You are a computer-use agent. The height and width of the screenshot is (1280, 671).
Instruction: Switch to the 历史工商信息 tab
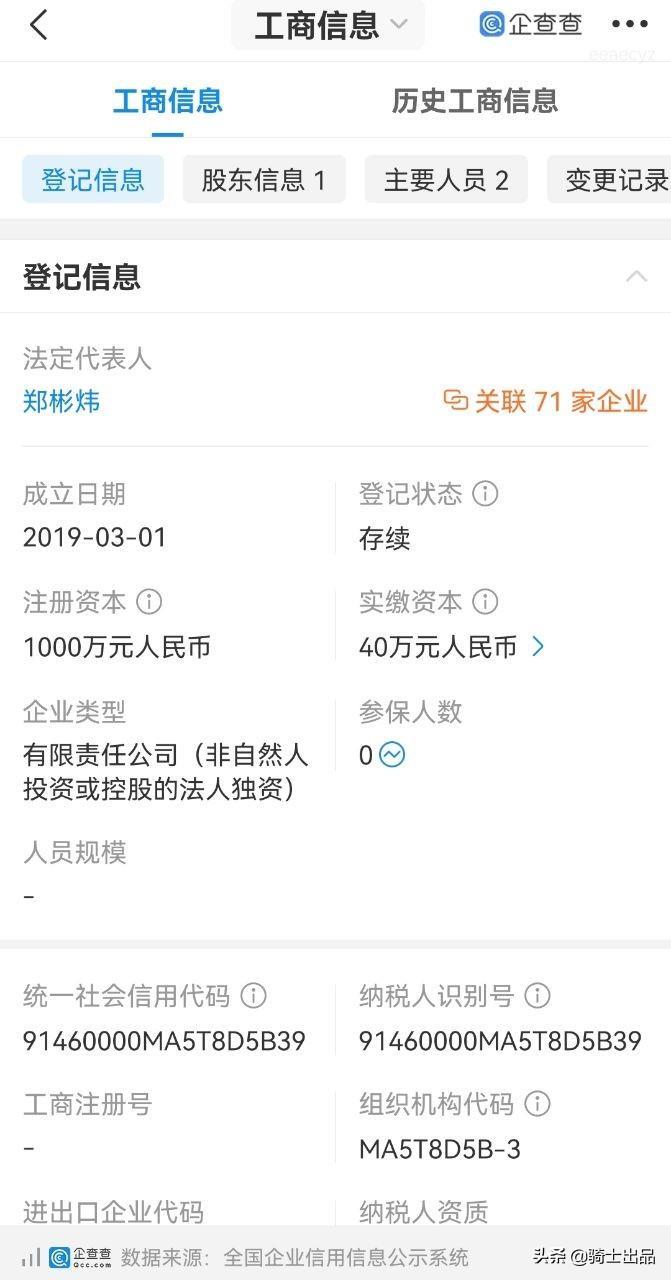coord(474,100)
